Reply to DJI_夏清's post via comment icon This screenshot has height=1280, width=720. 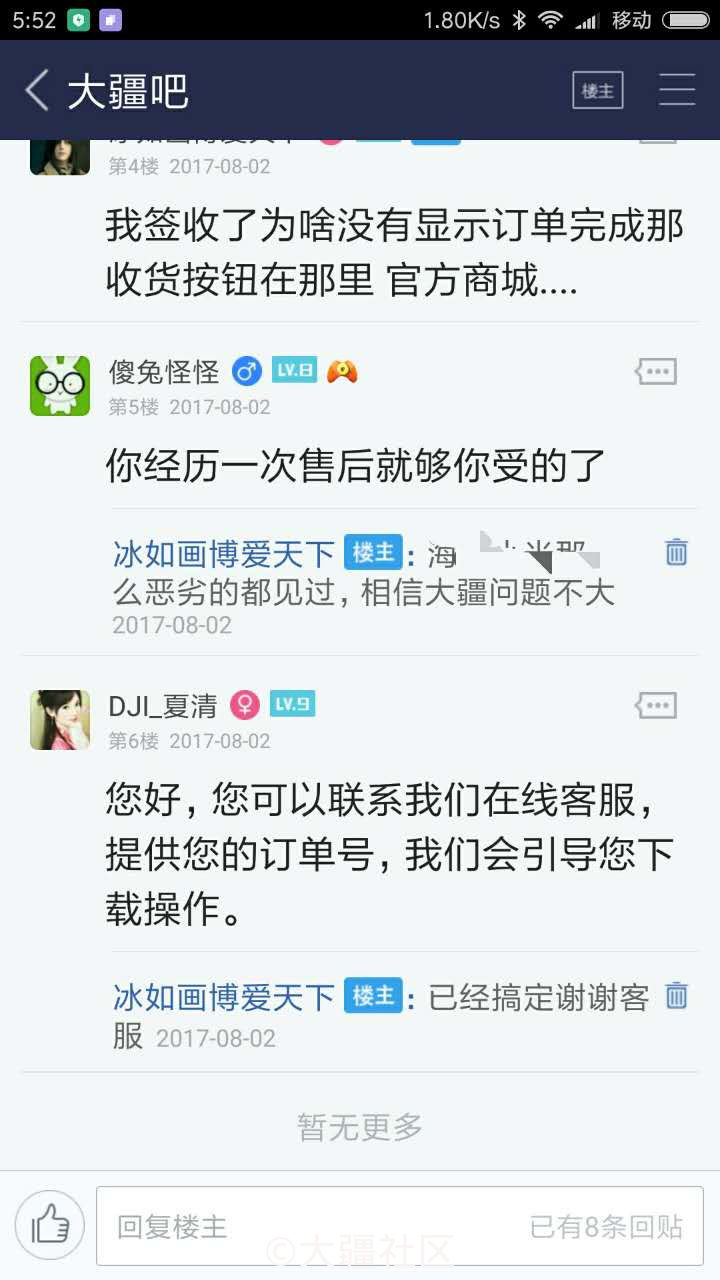click(x=656, y=706)
